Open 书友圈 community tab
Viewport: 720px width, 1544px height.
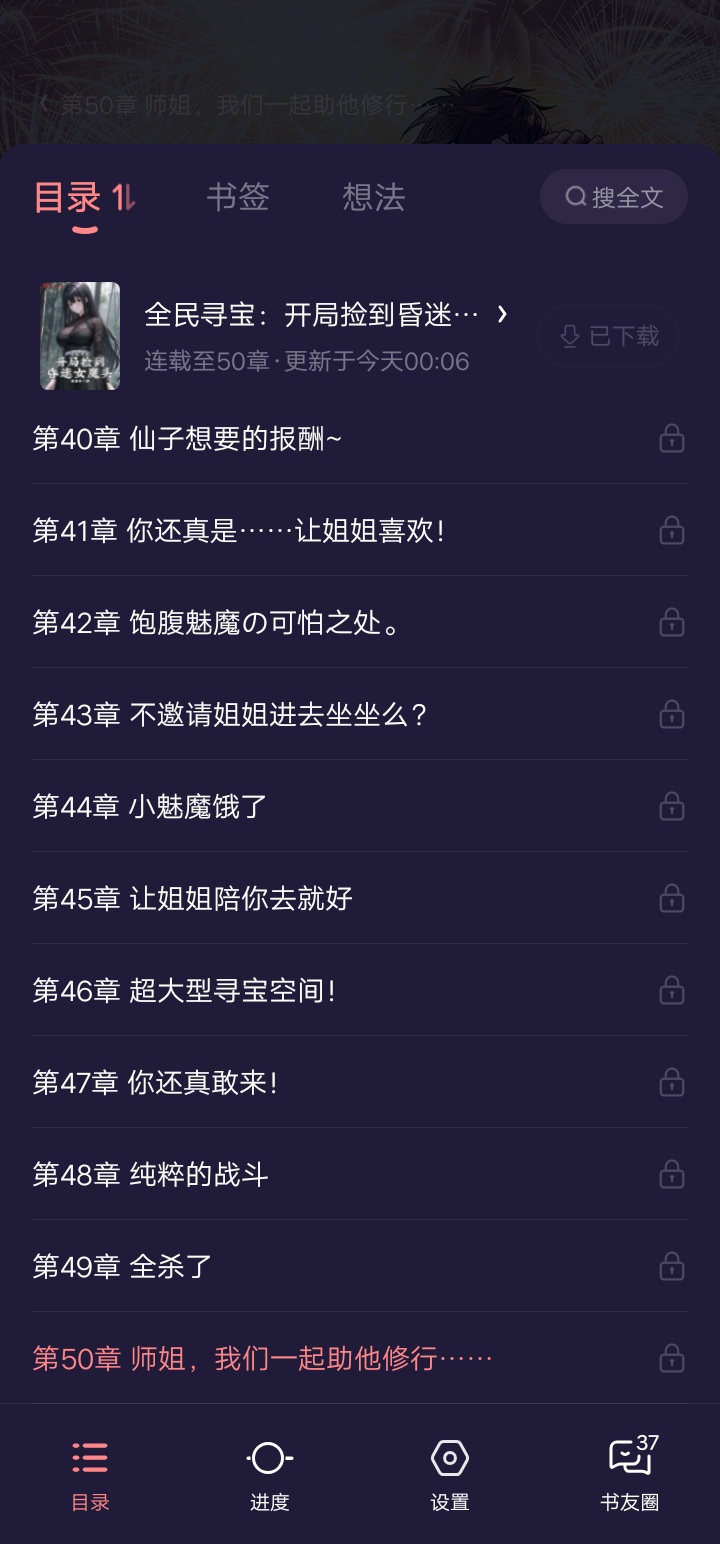pos(630,1474)
